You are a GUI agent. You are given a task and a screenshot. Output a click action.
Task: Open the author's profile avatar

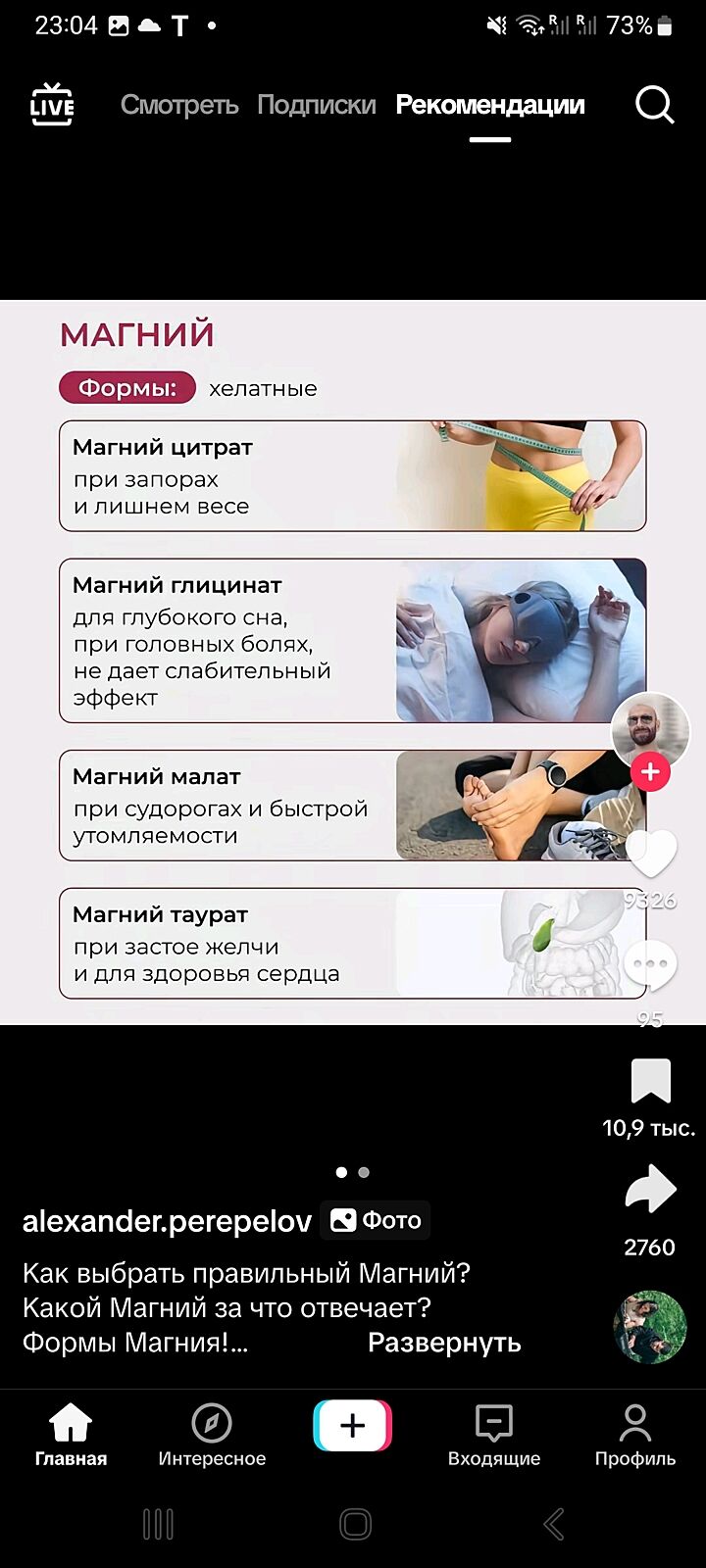(649, 730)
